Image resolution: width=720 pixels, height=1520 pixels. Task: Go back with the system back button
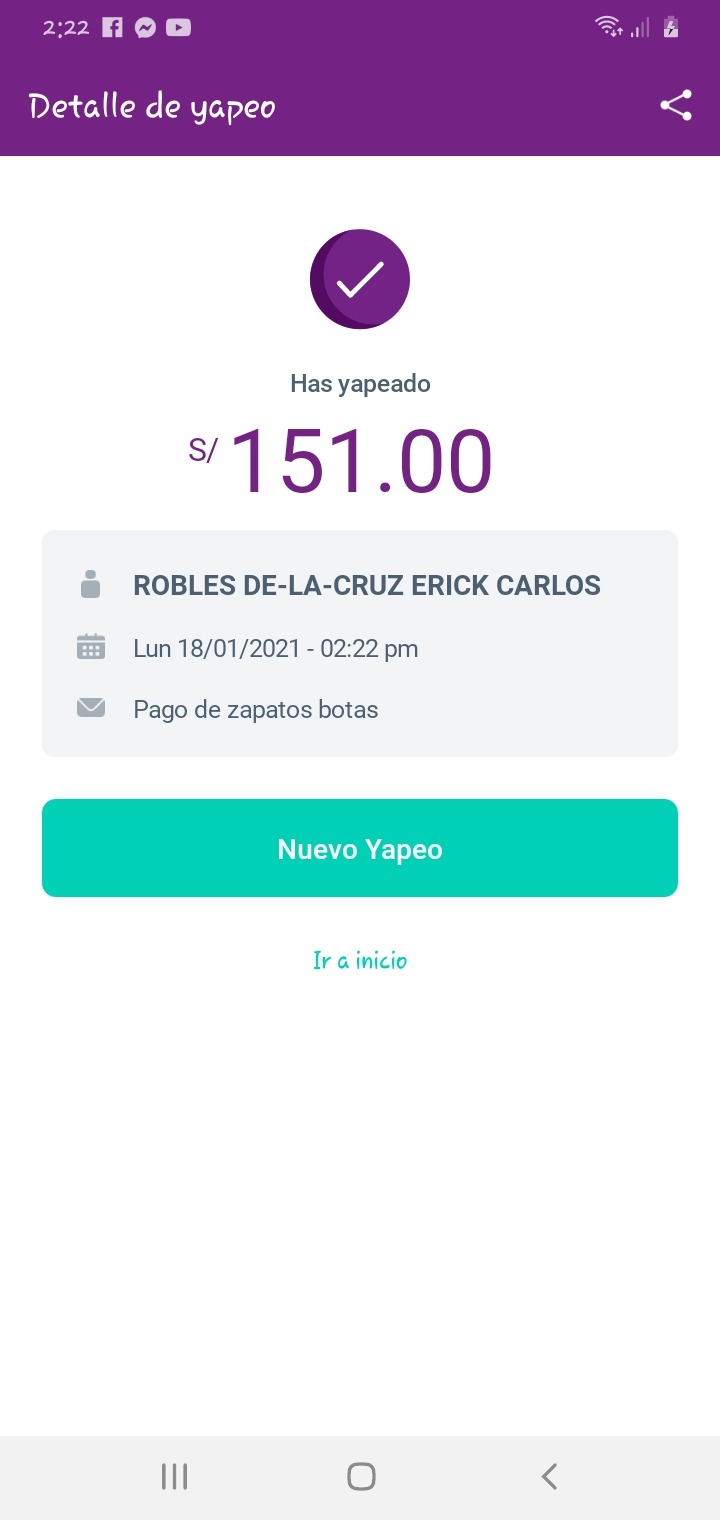[548, 1476]
